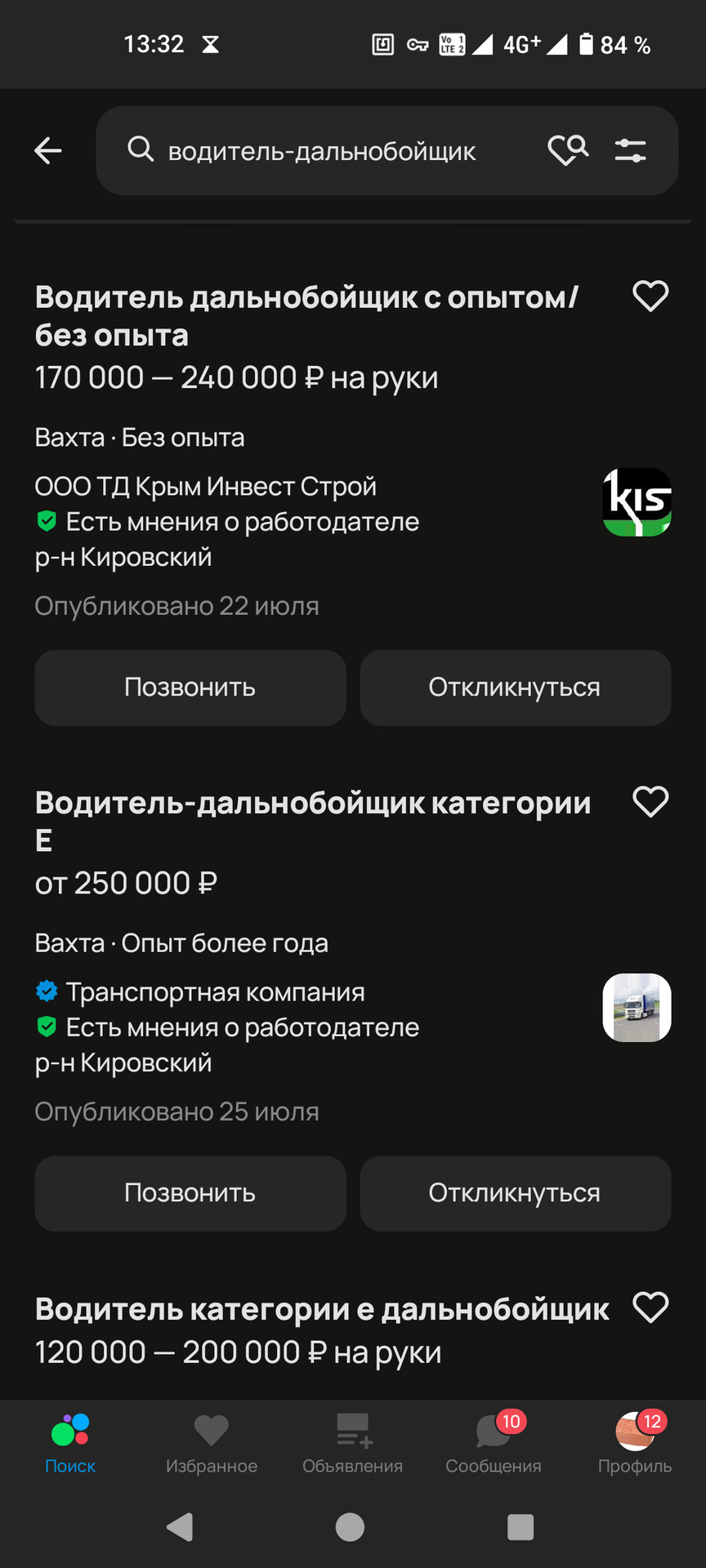The width and height of the screenshot is (706, 1568).
Task: Favorite the 120 000 — 200 000 ₽ vacancy
Action: pos(650,1307)
